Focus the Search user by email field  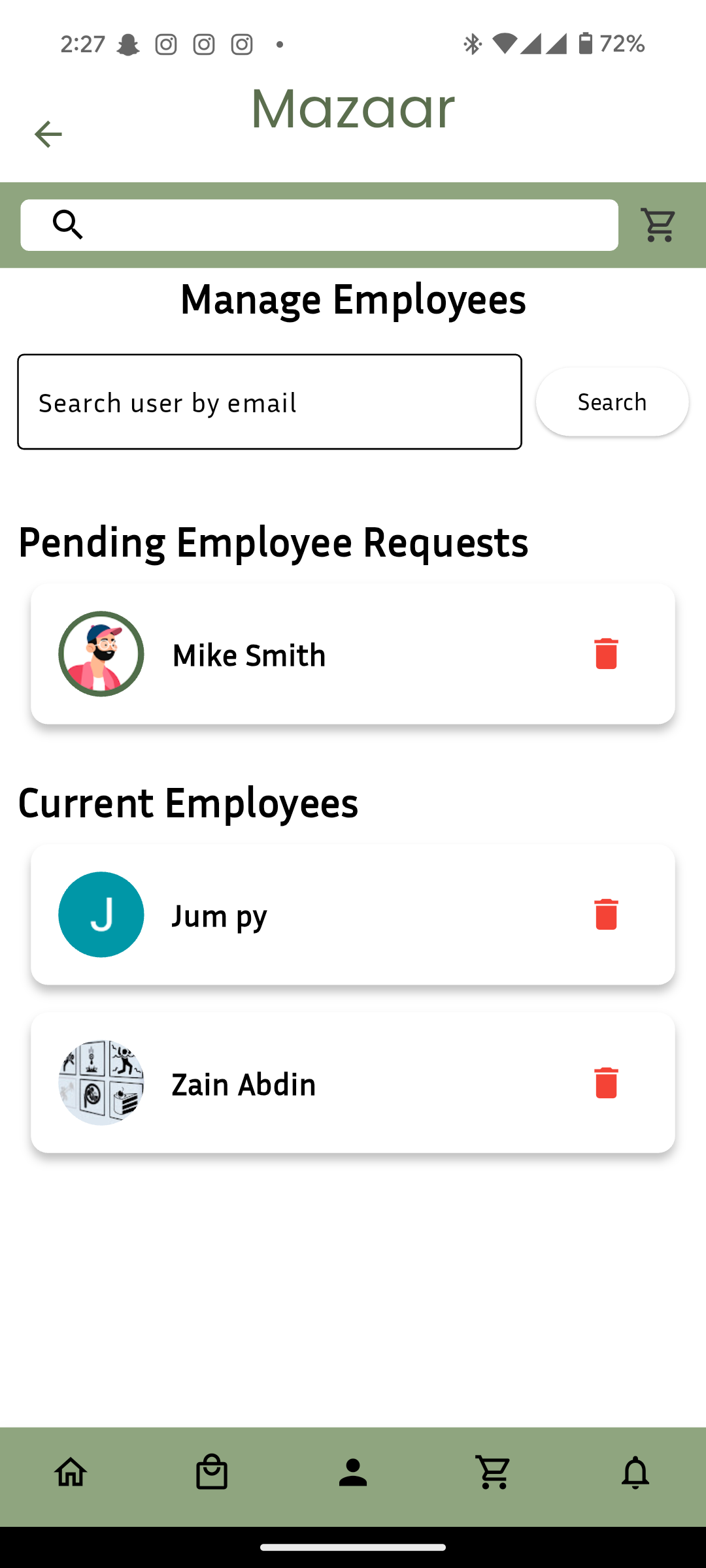click(269, 402)
